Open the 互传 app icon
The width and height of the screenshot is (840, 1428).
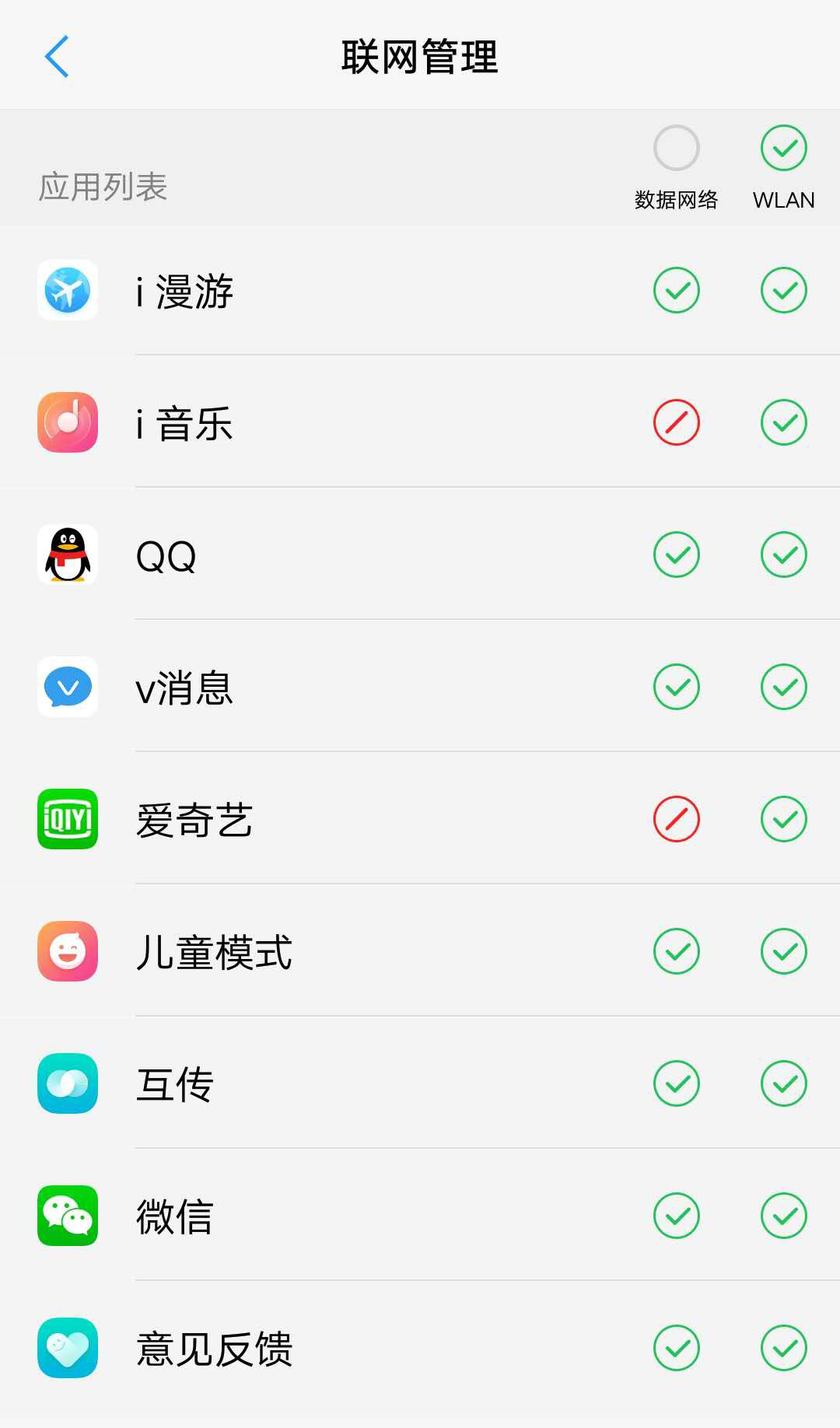coord(67,1084)
